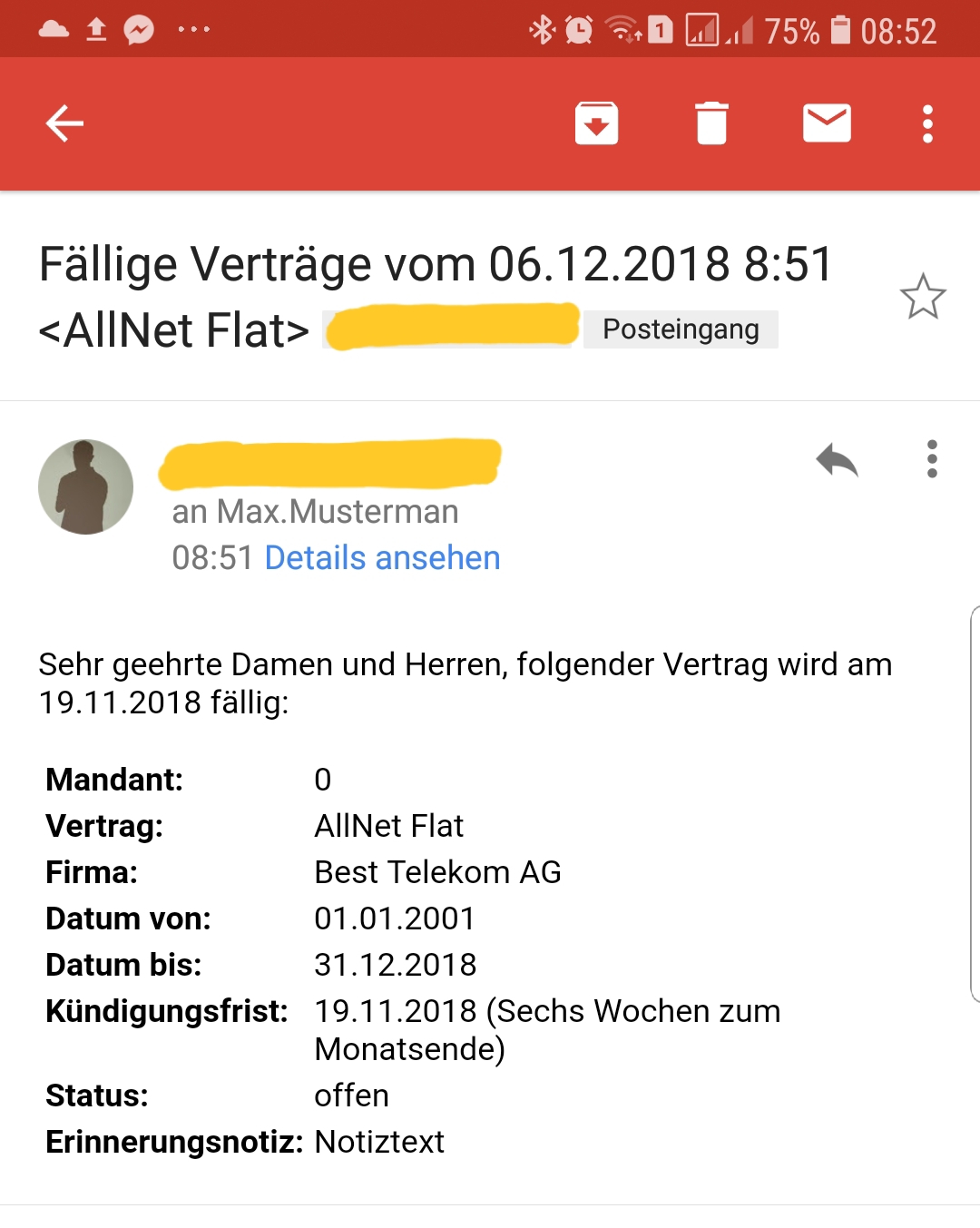Image resolution: width=980 pixels, height=1228 pixels.
Task: Open the message options three-dot menu
Action: [932, 459]
